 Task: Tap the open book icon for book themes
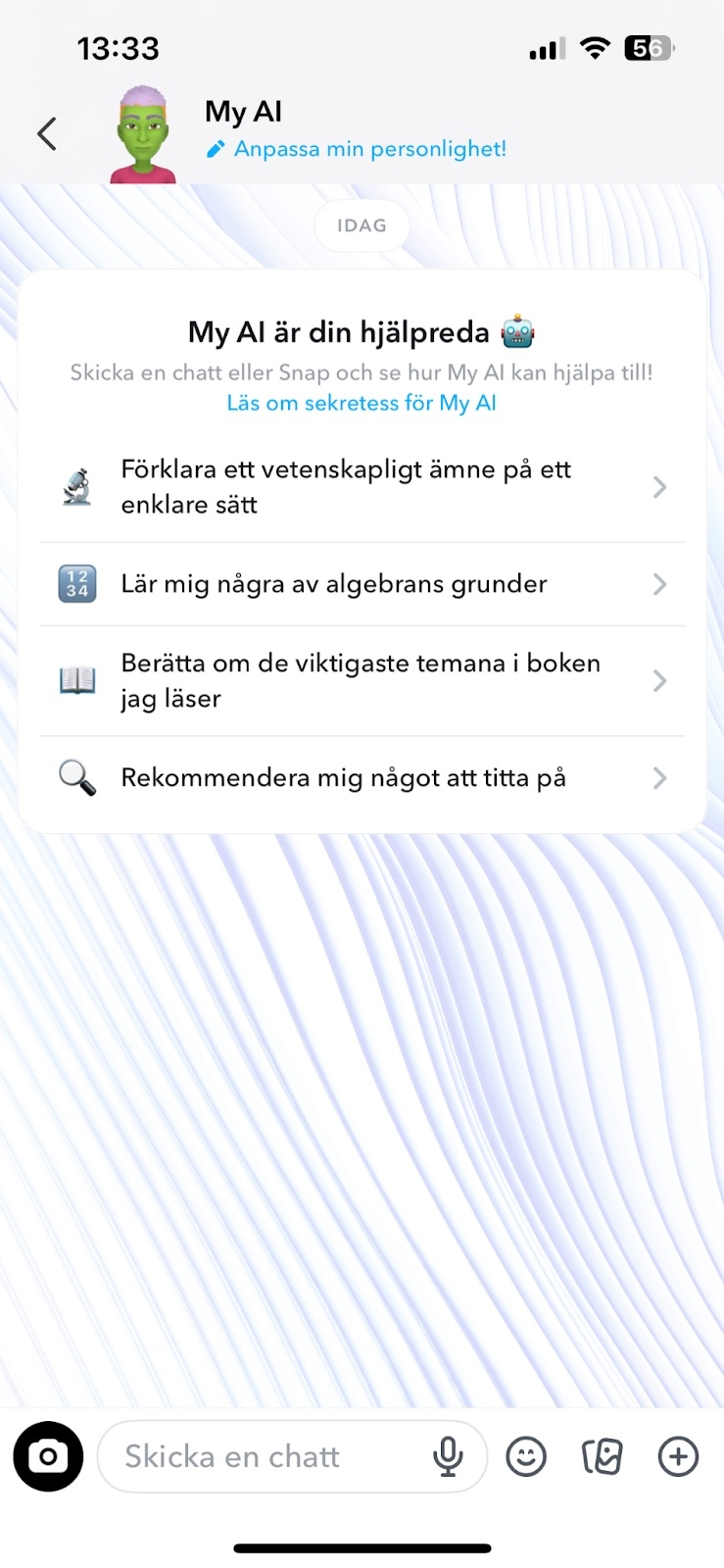[x=76, y=680]
